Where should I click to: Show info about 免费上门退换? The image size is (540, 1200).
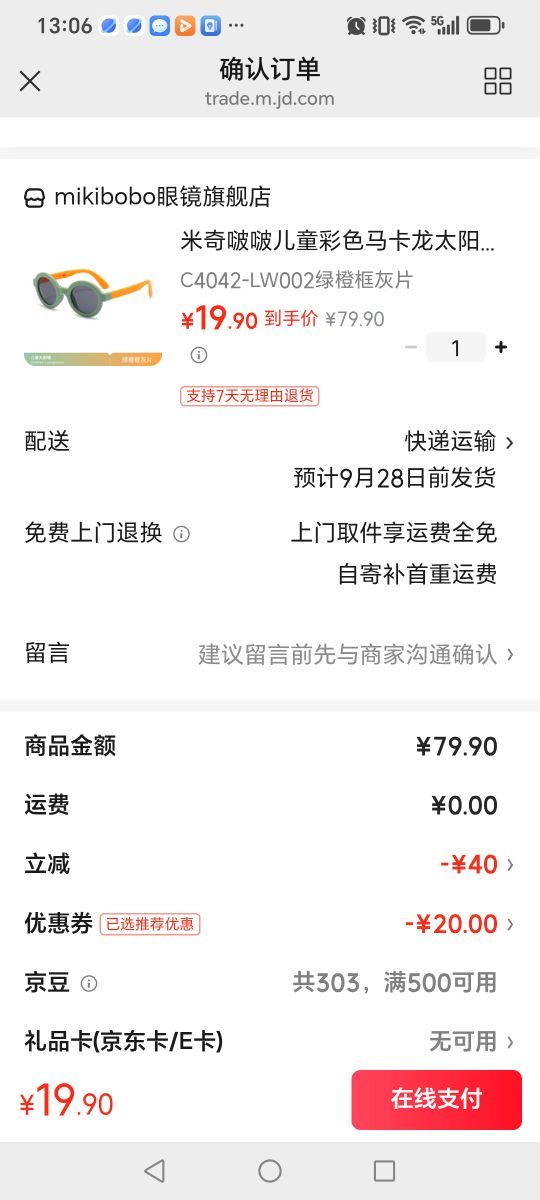[x=181, y=534]
